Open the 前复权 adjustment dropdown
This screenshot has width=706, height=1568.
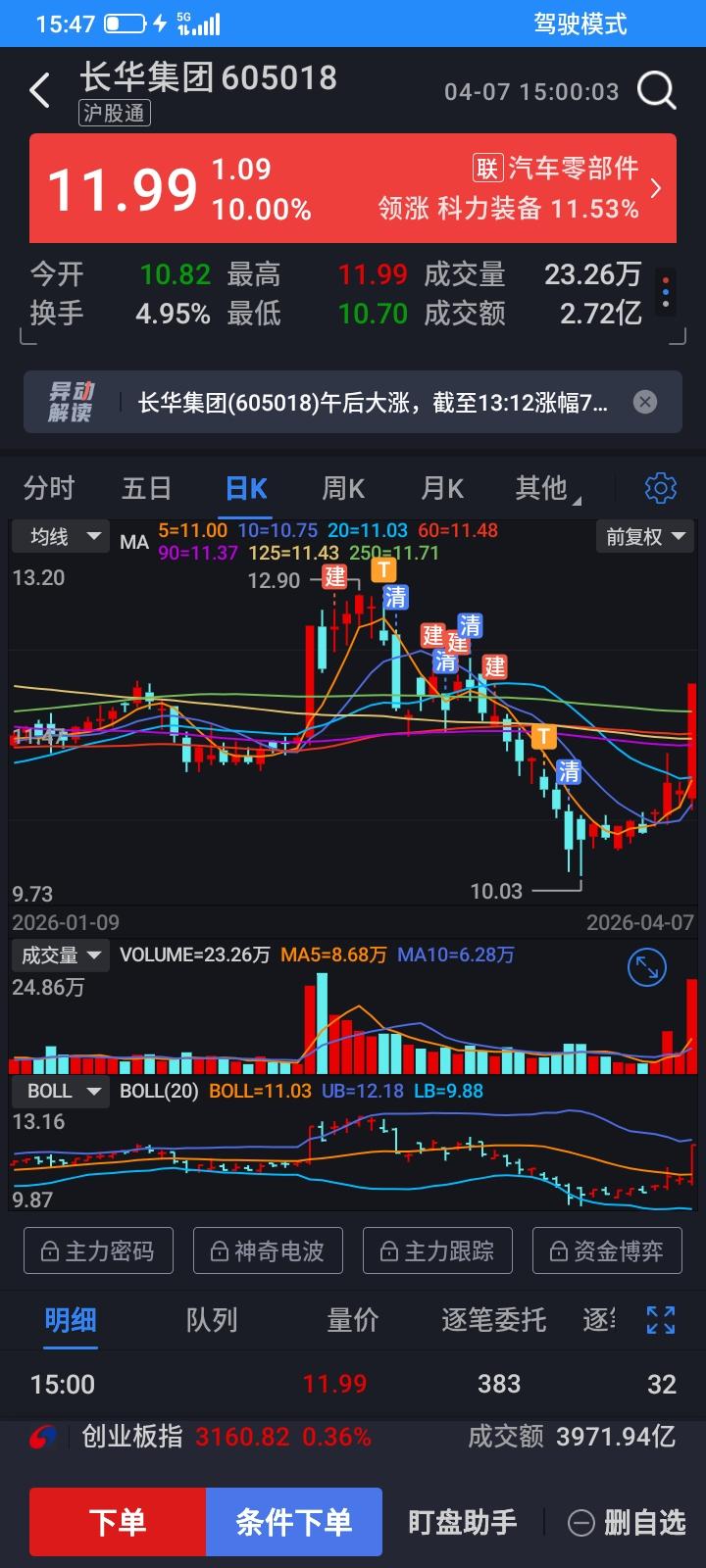644,537
